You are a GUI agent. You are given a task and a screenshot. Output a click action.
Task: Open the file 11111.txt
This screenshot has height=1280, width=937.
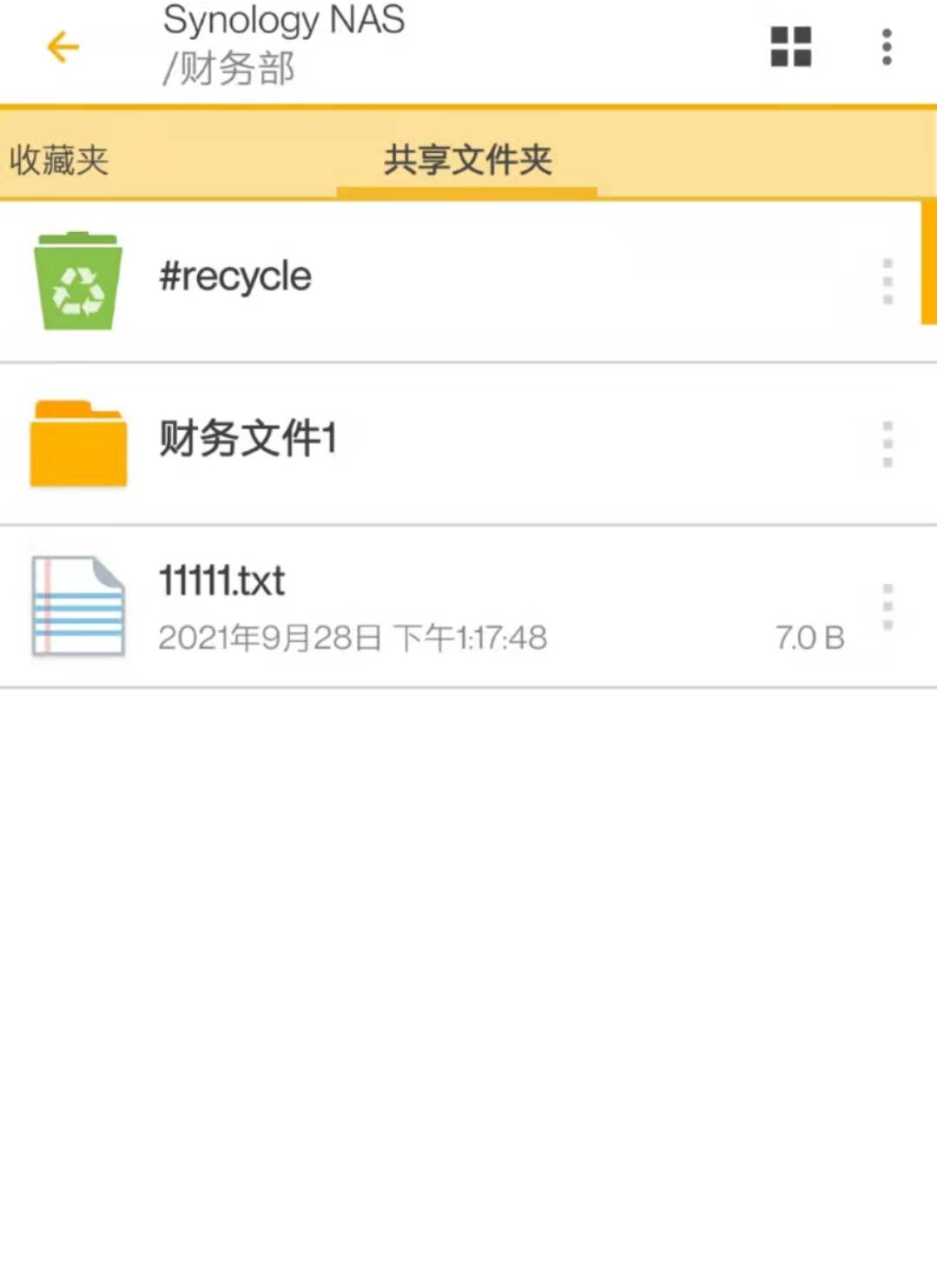click(222, 581)
